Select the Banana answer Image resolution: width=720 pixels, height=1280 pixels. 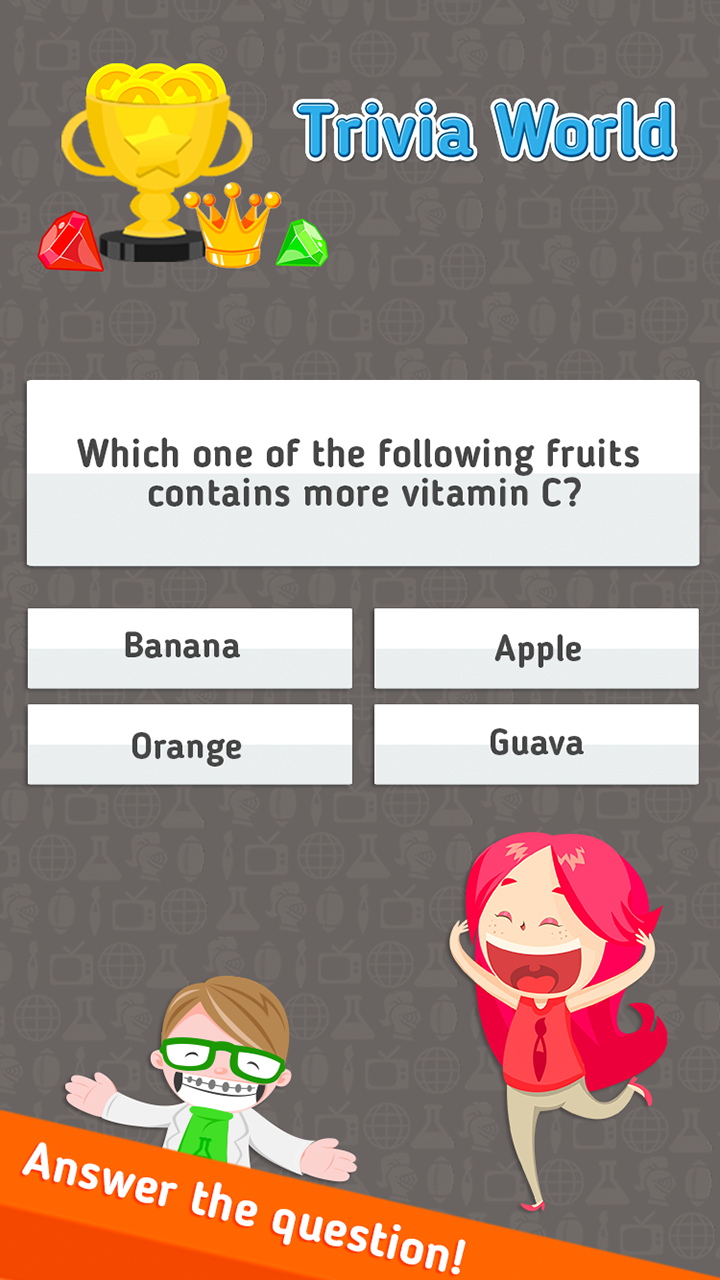tap(190, 647)
